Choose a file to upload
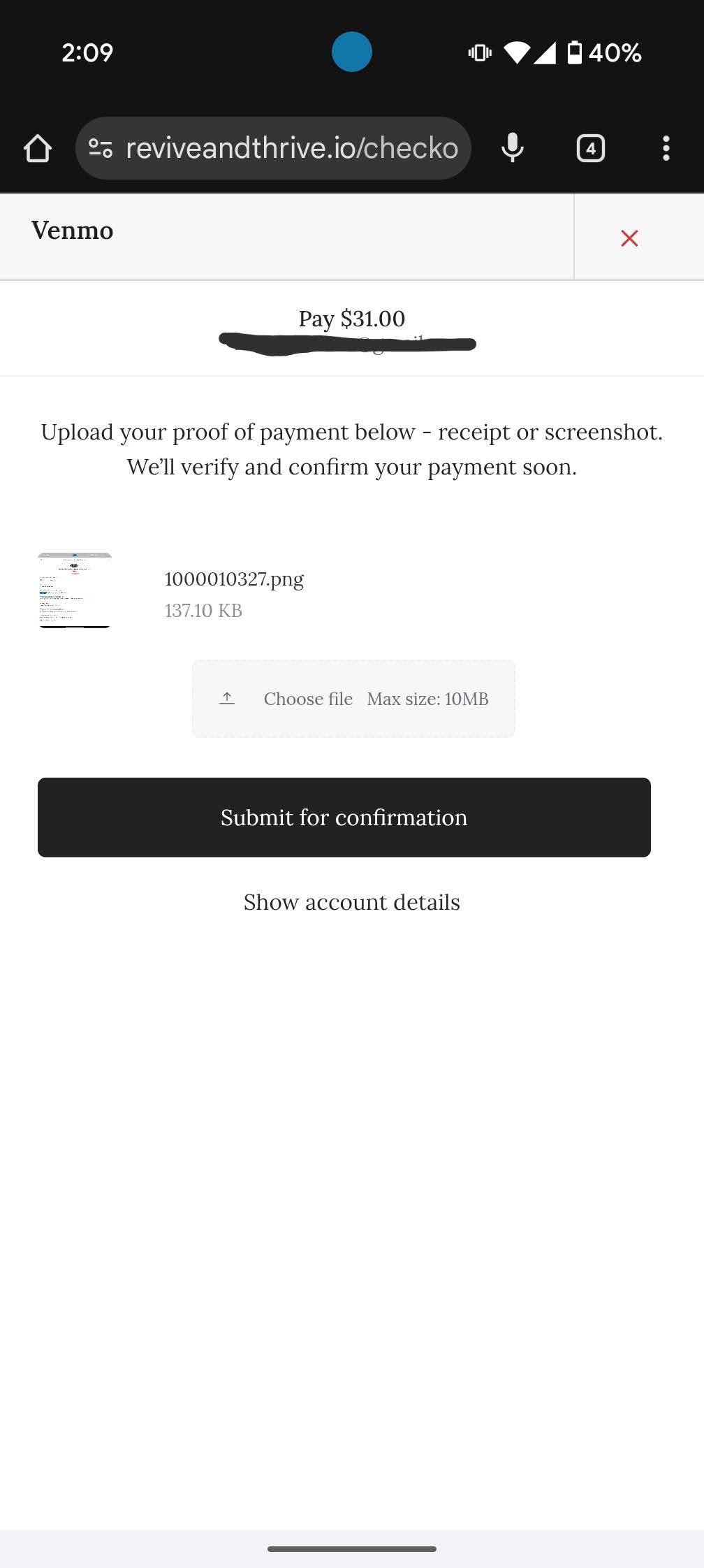 tap(353, 699)
